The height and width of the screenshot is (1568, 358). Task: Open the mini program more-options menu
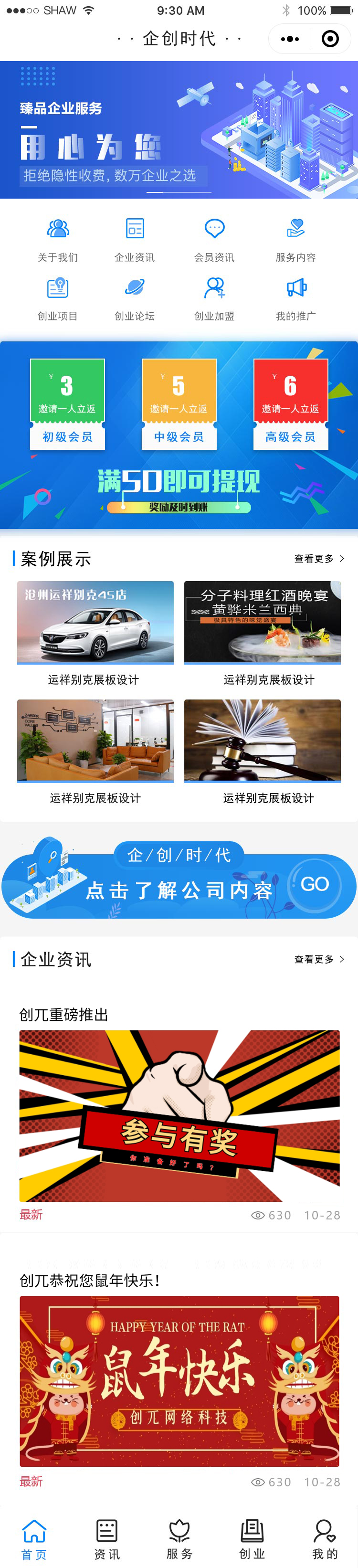point(290,39)
